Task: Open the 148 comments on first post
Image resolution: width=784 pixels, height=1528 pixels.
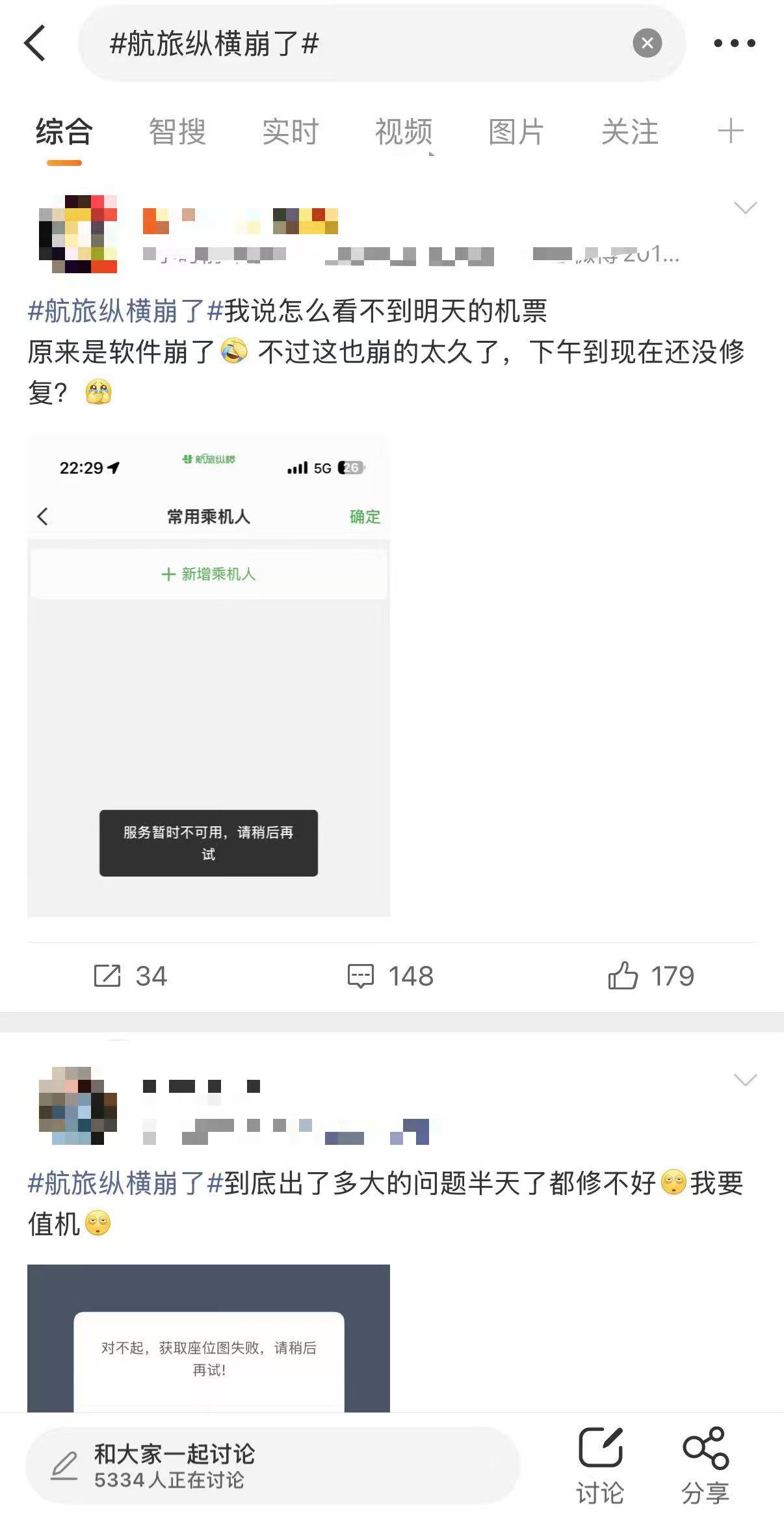Action: (390, 976)
